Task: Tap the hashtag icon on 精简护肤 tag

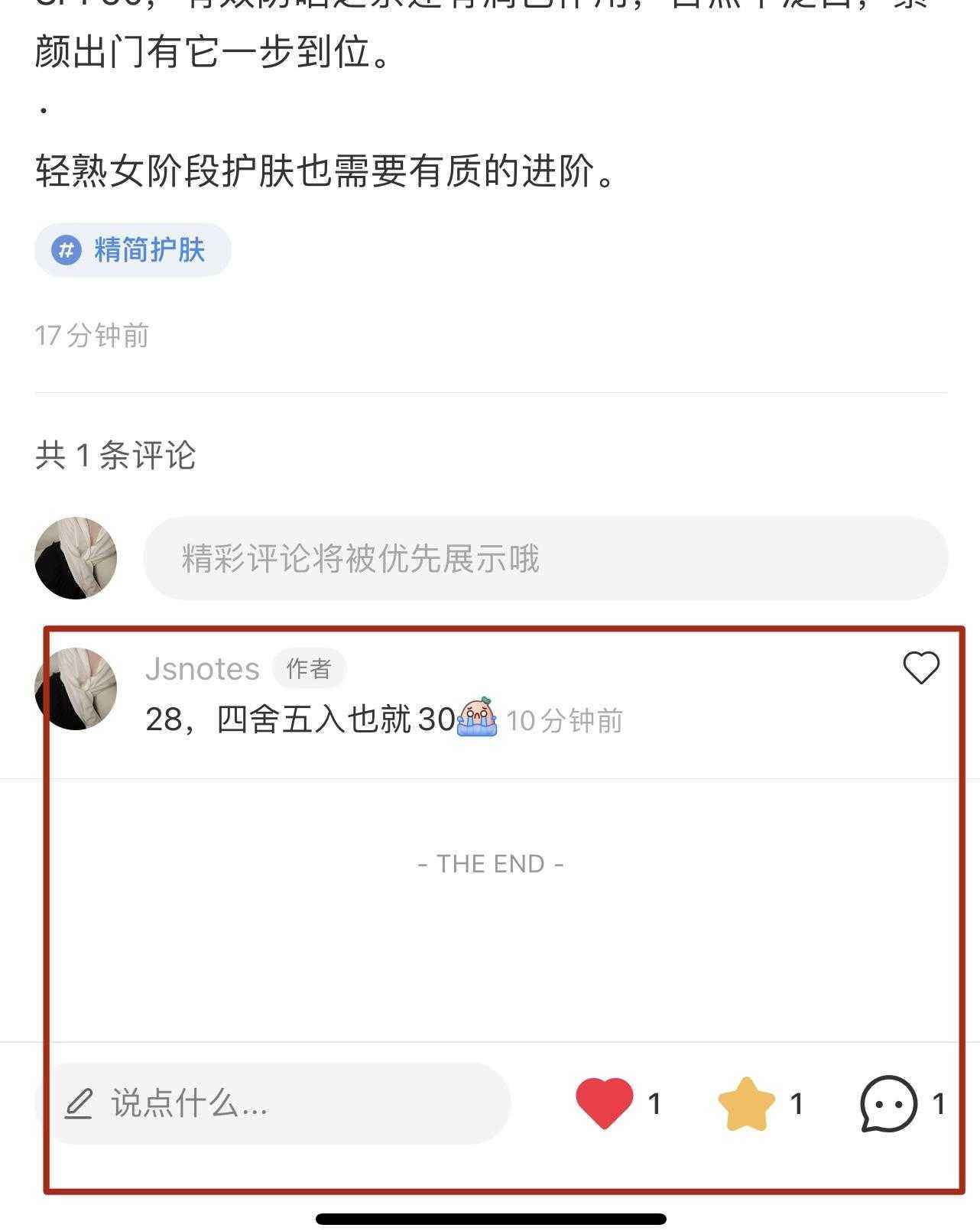Action: coord(65,250)
